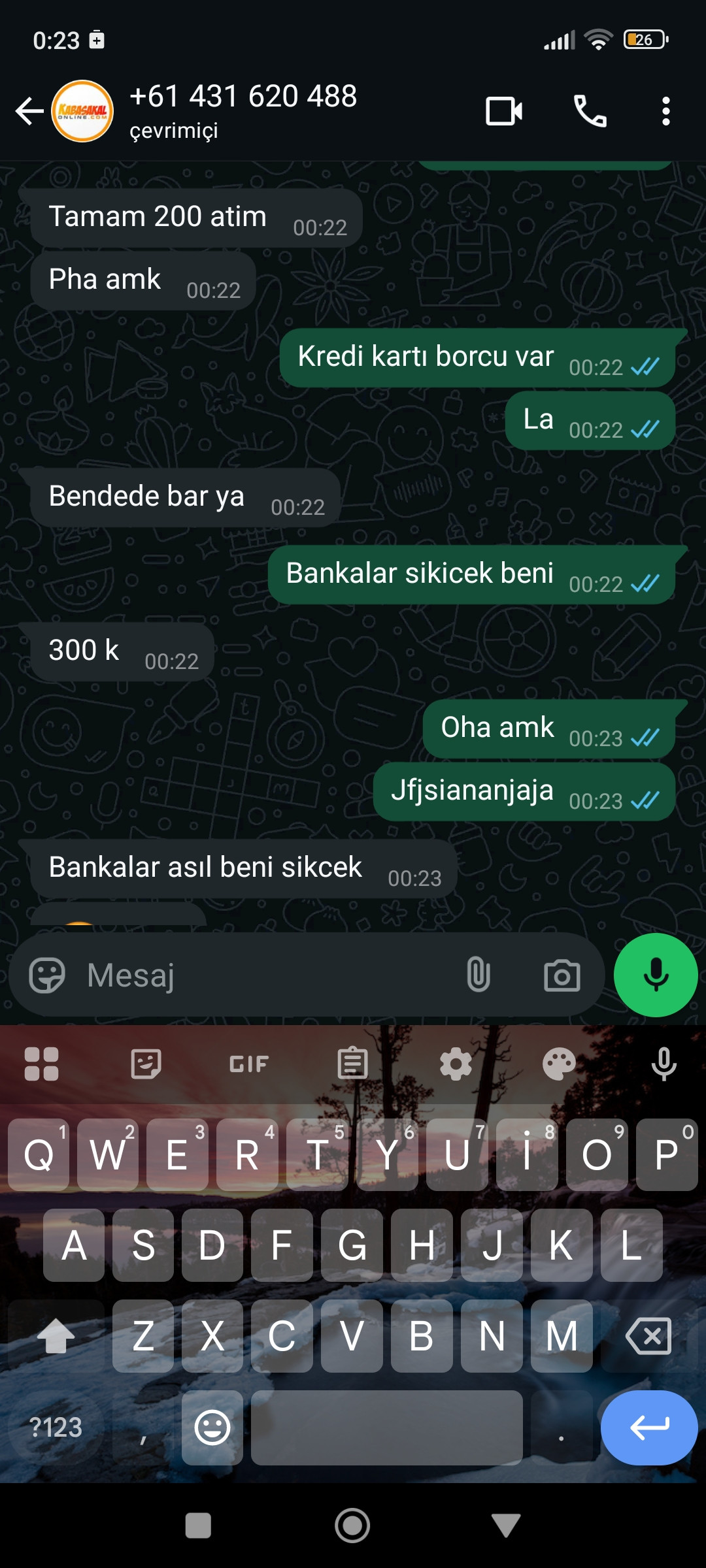Open keyboard settings gear

tap(456, 1064)
